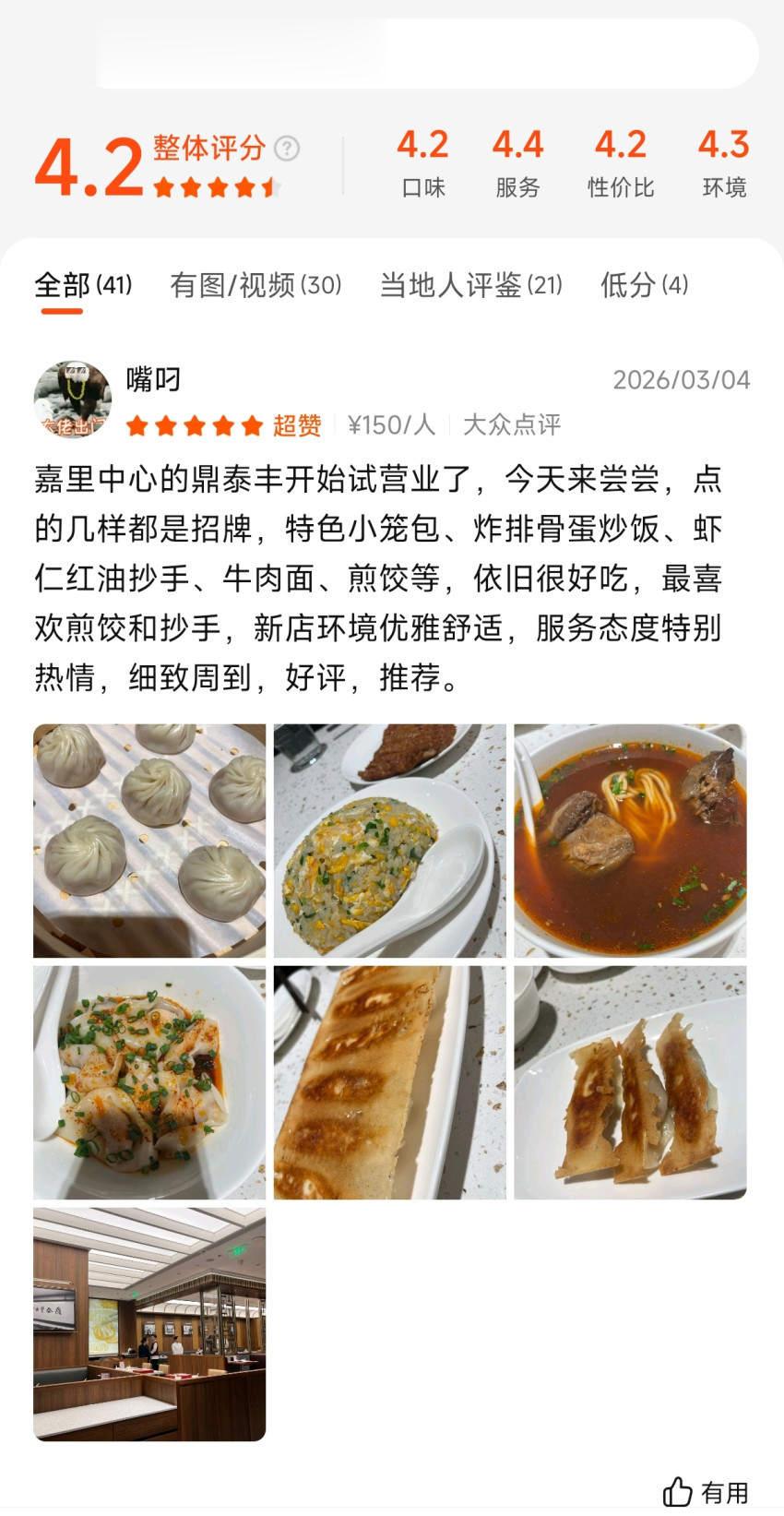Open the chili oil wontons photo
The width and height of the screenshot is (784, 1516).
pyautogui.click(x=149, y=1082)
